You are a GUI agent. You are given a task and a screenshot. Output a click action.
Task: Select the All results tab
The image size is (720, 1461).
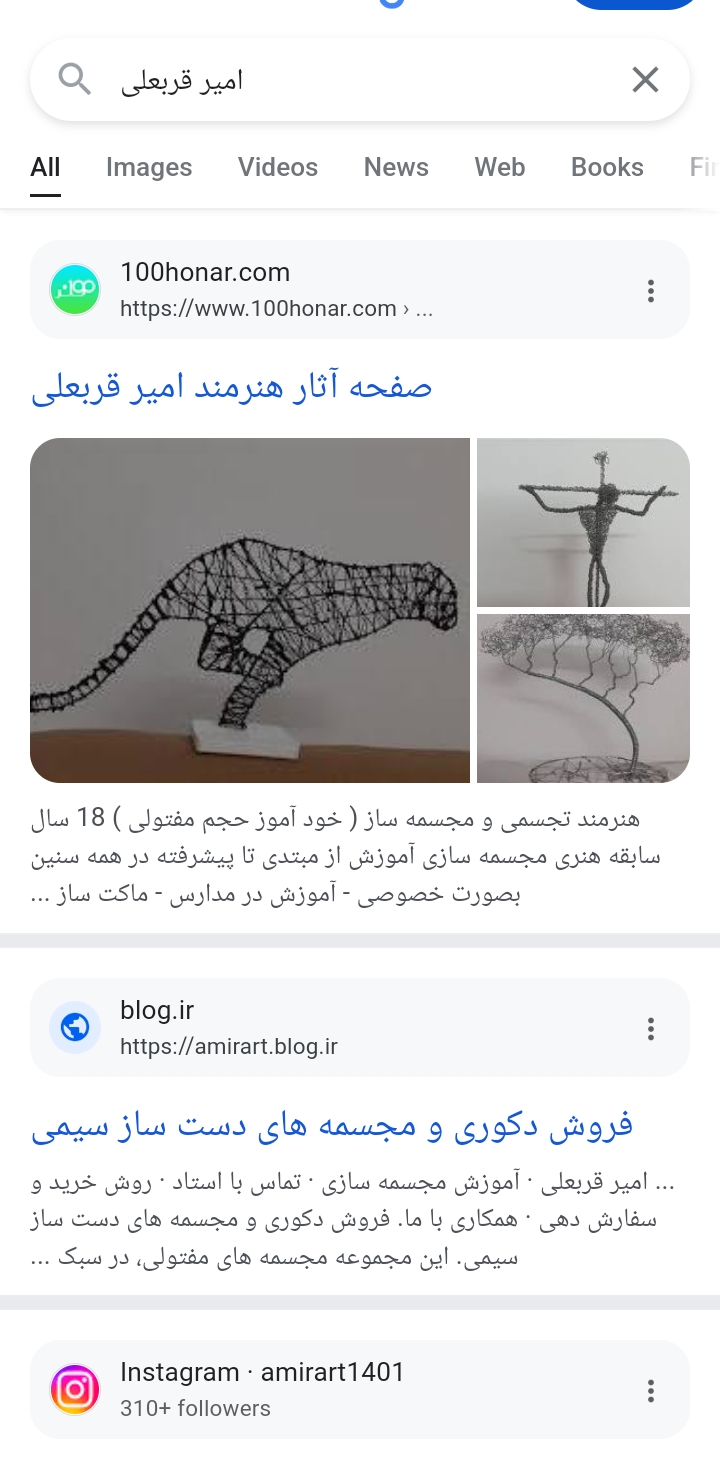coord(45,167)
